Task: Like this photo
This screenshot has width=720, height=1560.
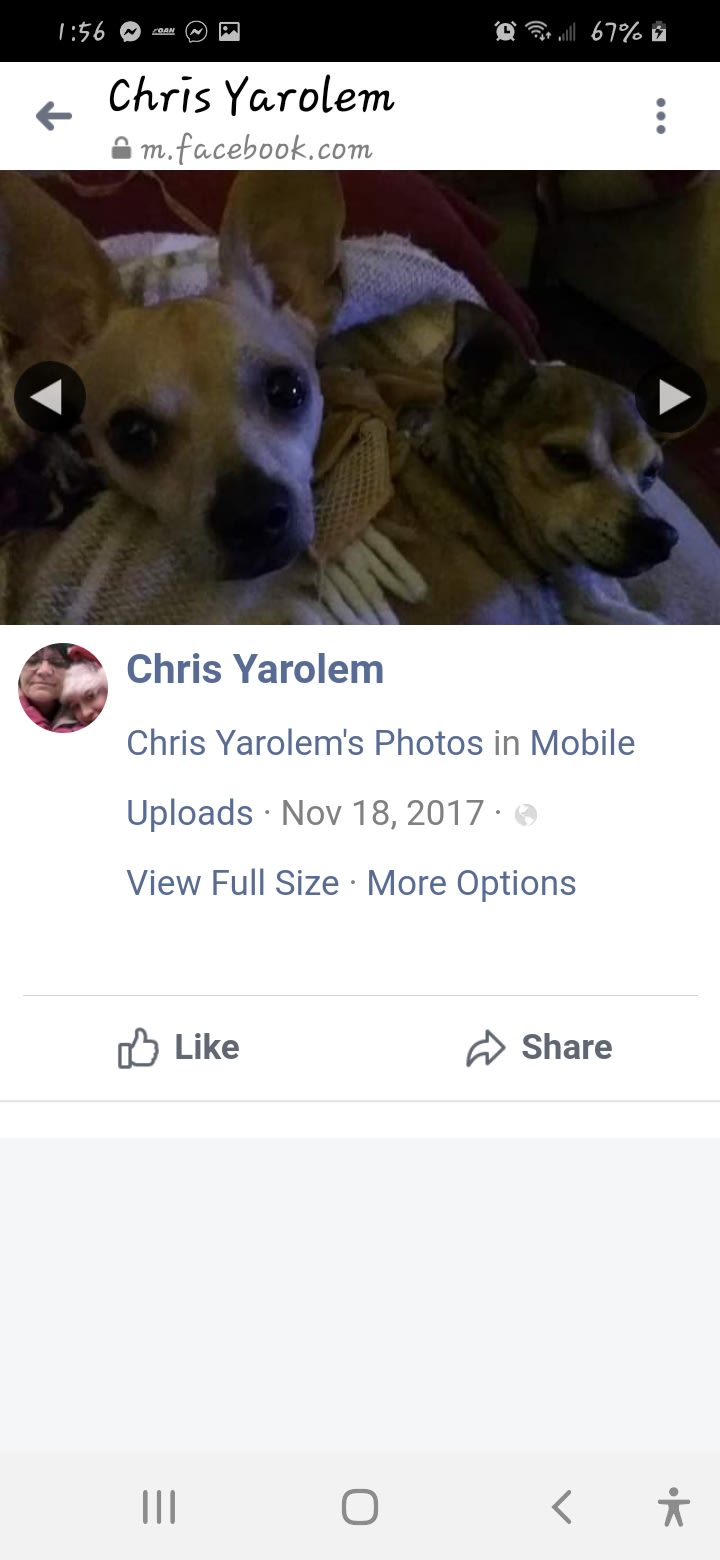Action: click(x=180, y=1048)
